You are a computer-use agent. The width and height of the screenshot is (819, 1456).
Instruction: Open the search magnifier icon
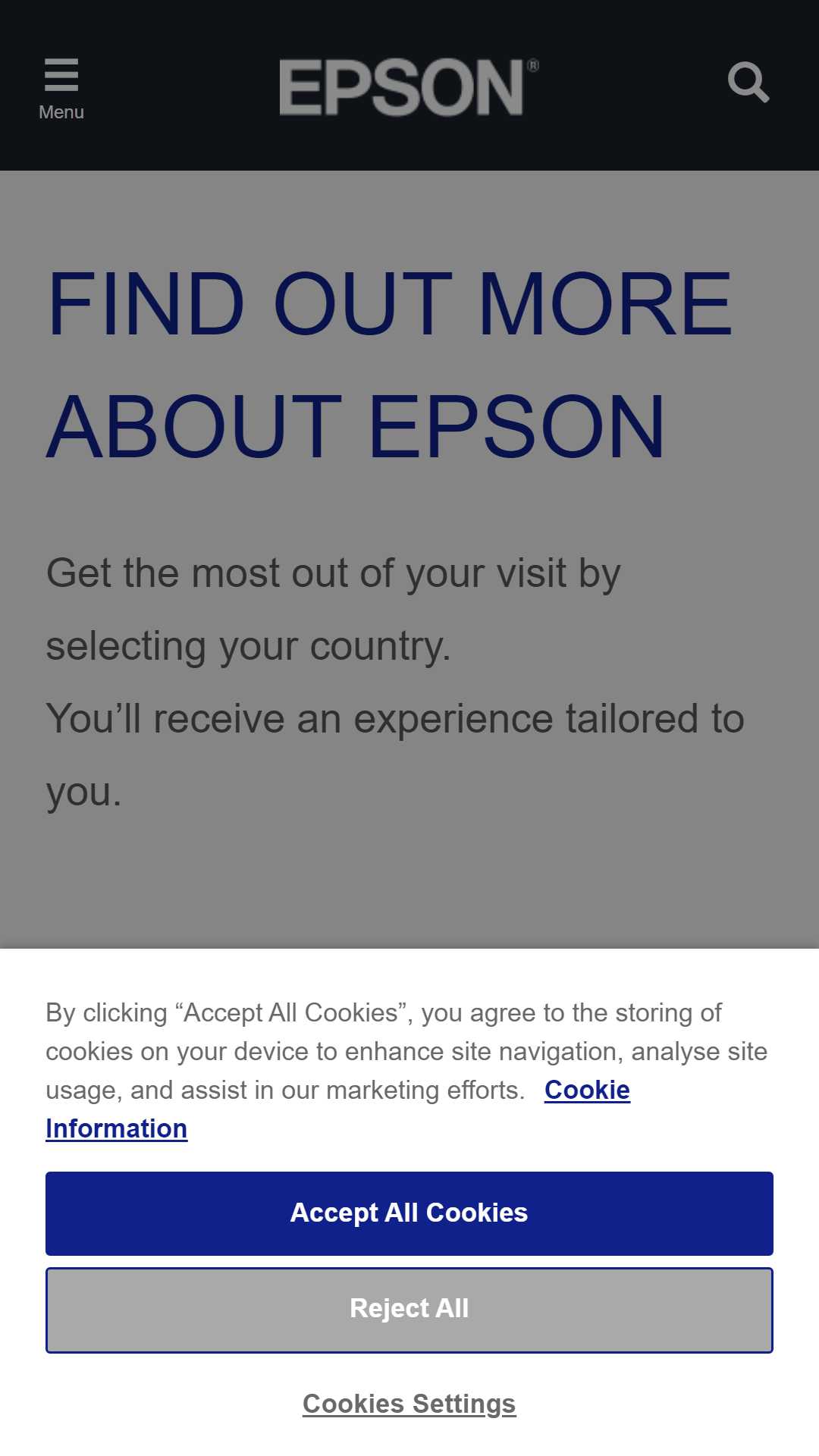pos(748,82)
